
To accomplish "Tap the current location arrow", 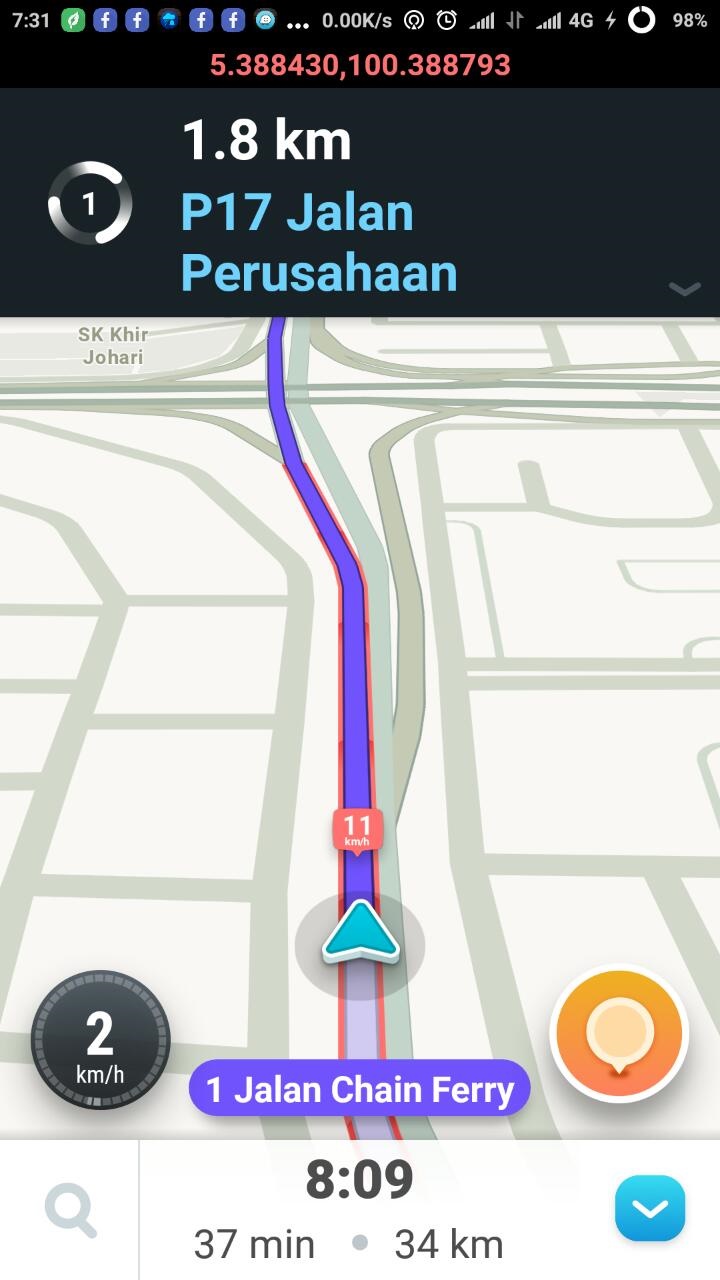I will click(x=360, y=935).
